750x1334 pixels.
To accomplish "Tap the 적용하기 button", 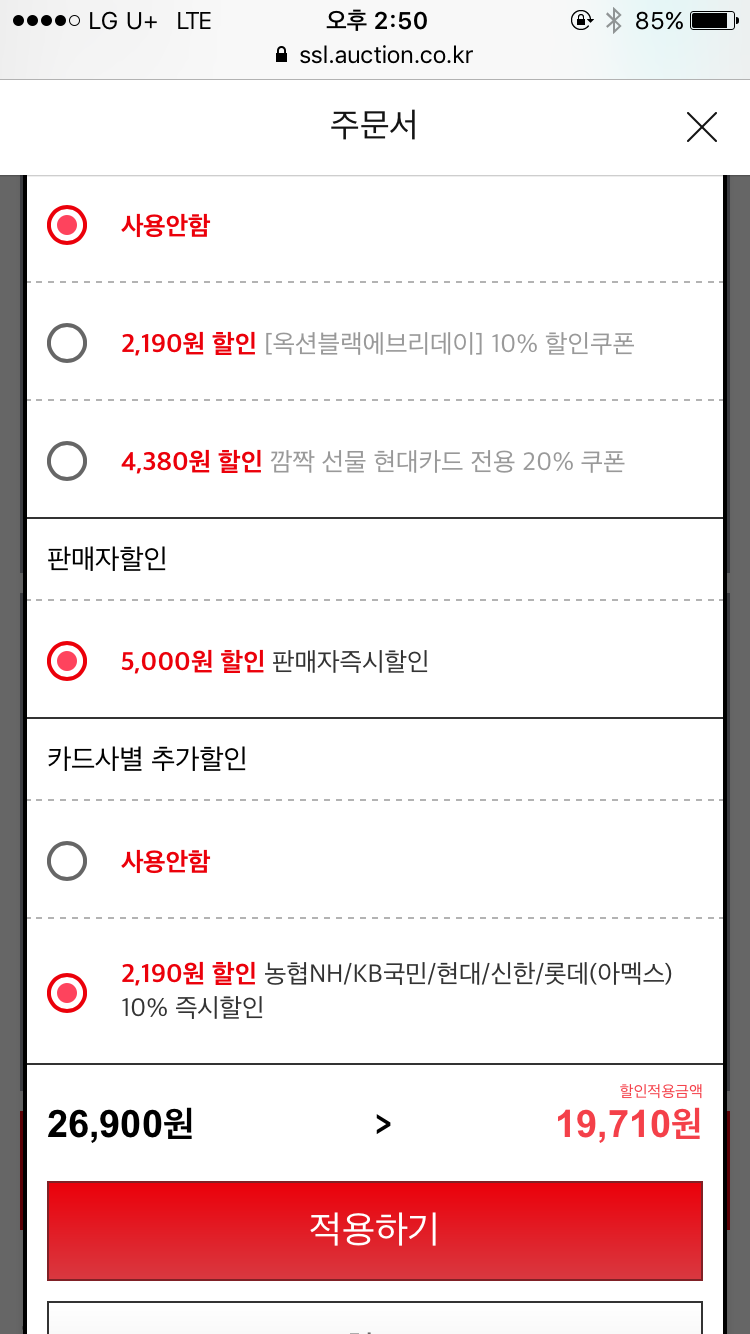I will point(374,1230).
